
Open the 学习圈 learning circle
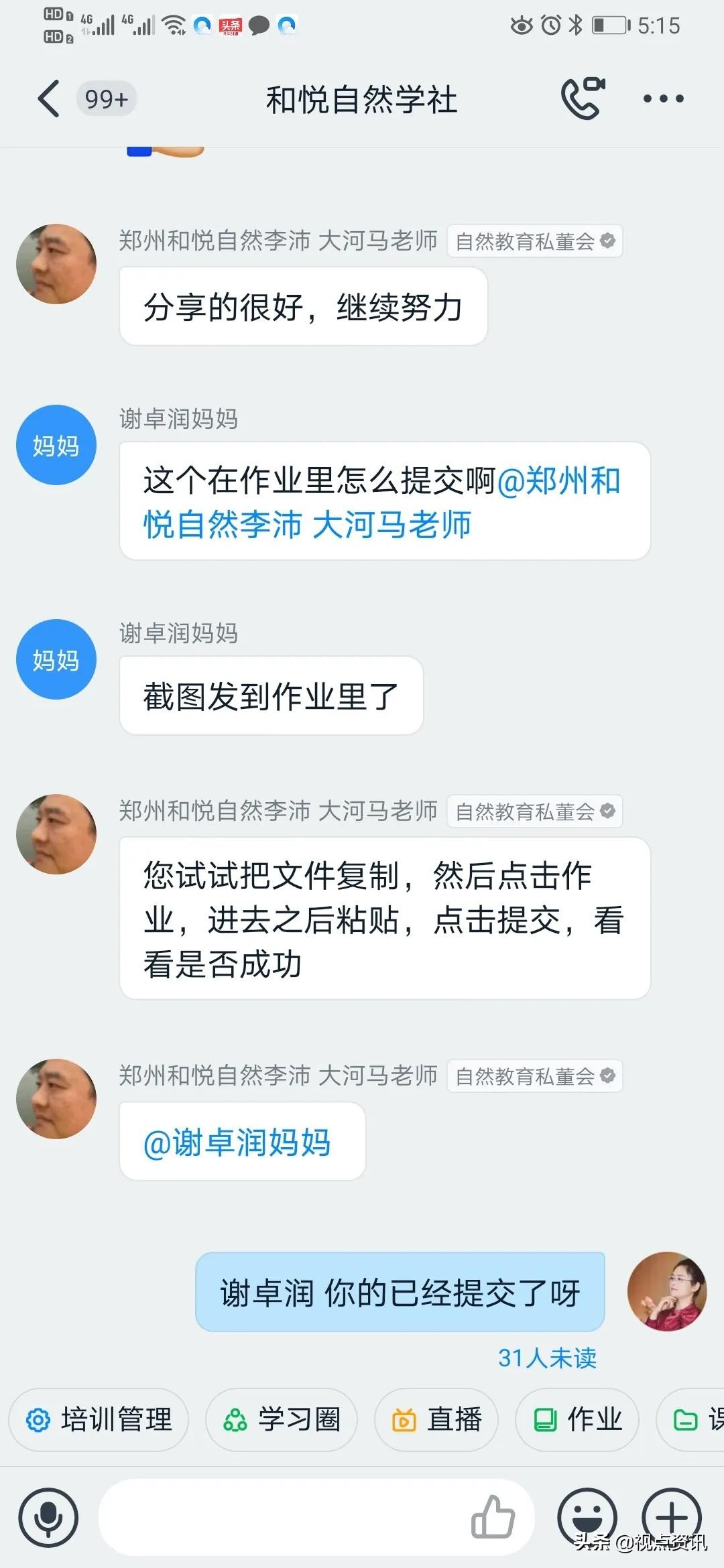(282, 1420)
